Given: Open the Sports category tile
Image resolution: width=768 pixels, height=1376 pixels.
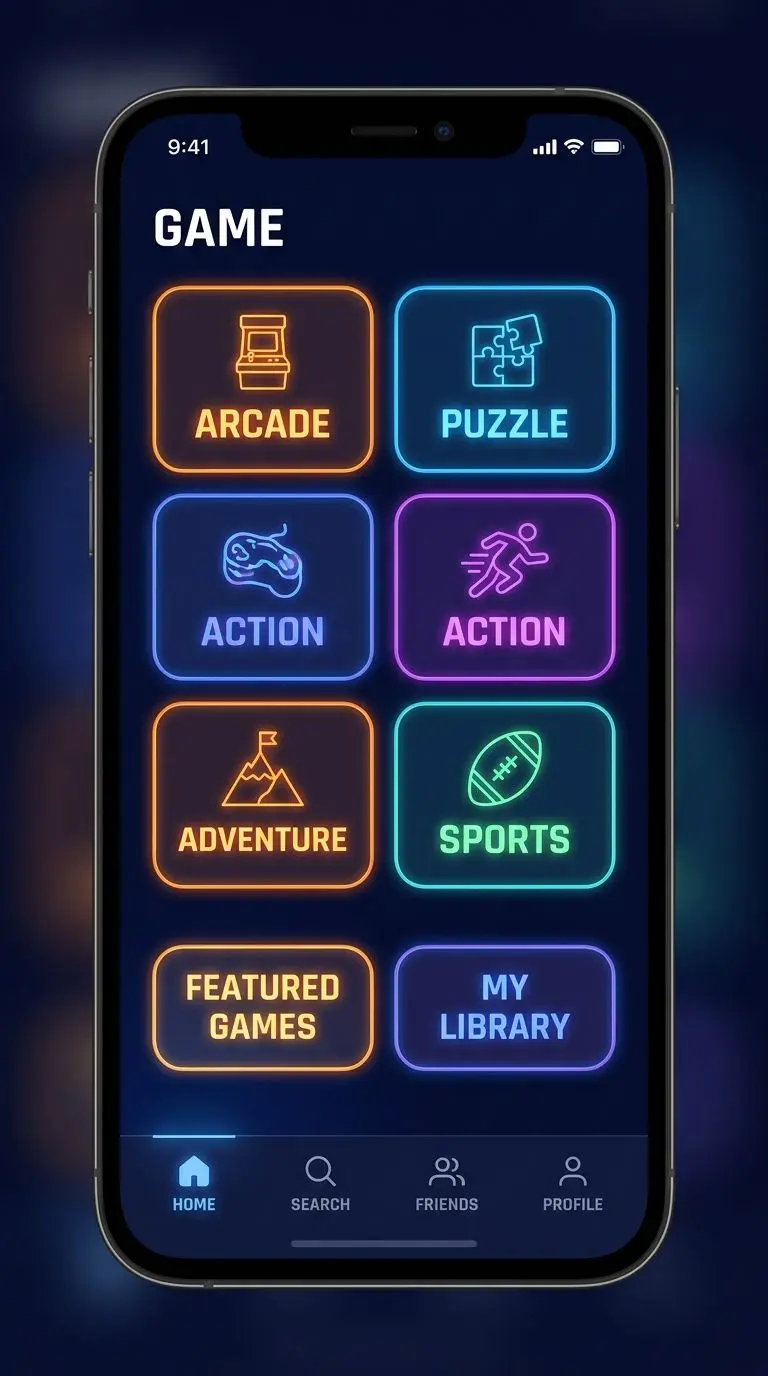Looking at the screenshot, I should [505, 795].
